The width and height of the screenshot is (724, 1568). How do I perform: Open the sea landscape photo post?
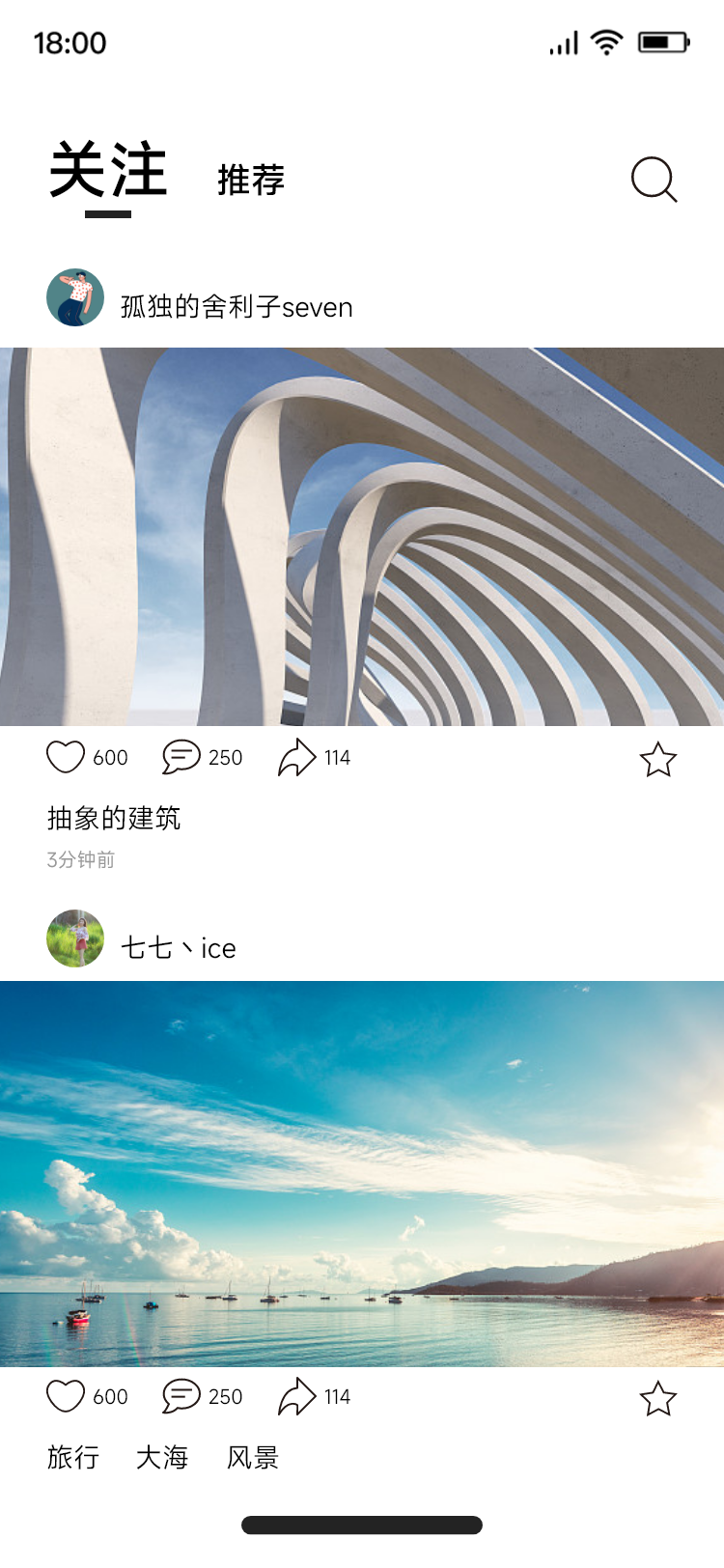[x=362, y=1174]
